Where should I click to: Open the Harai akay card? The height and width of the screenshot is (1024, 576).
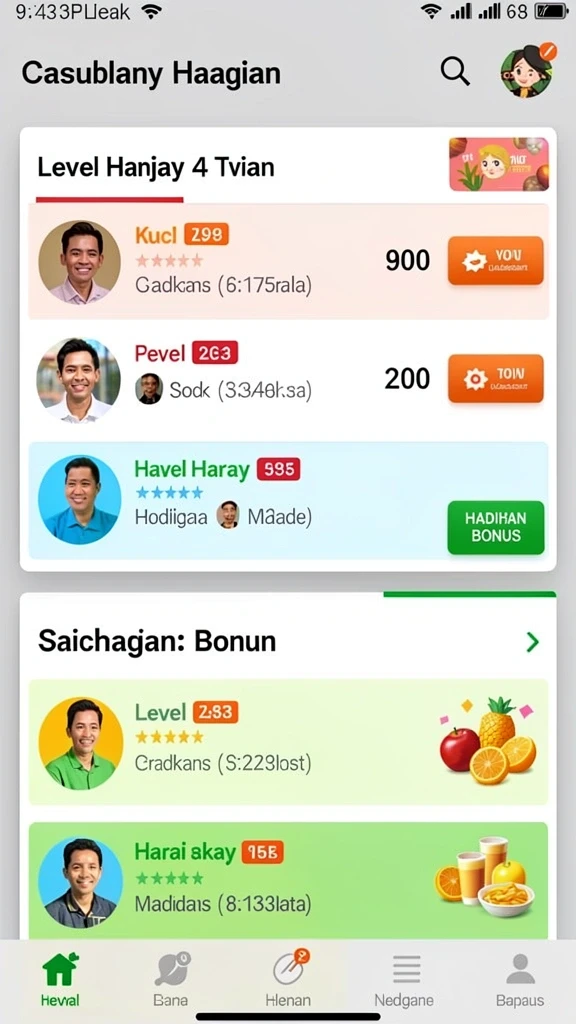point(288,880)
